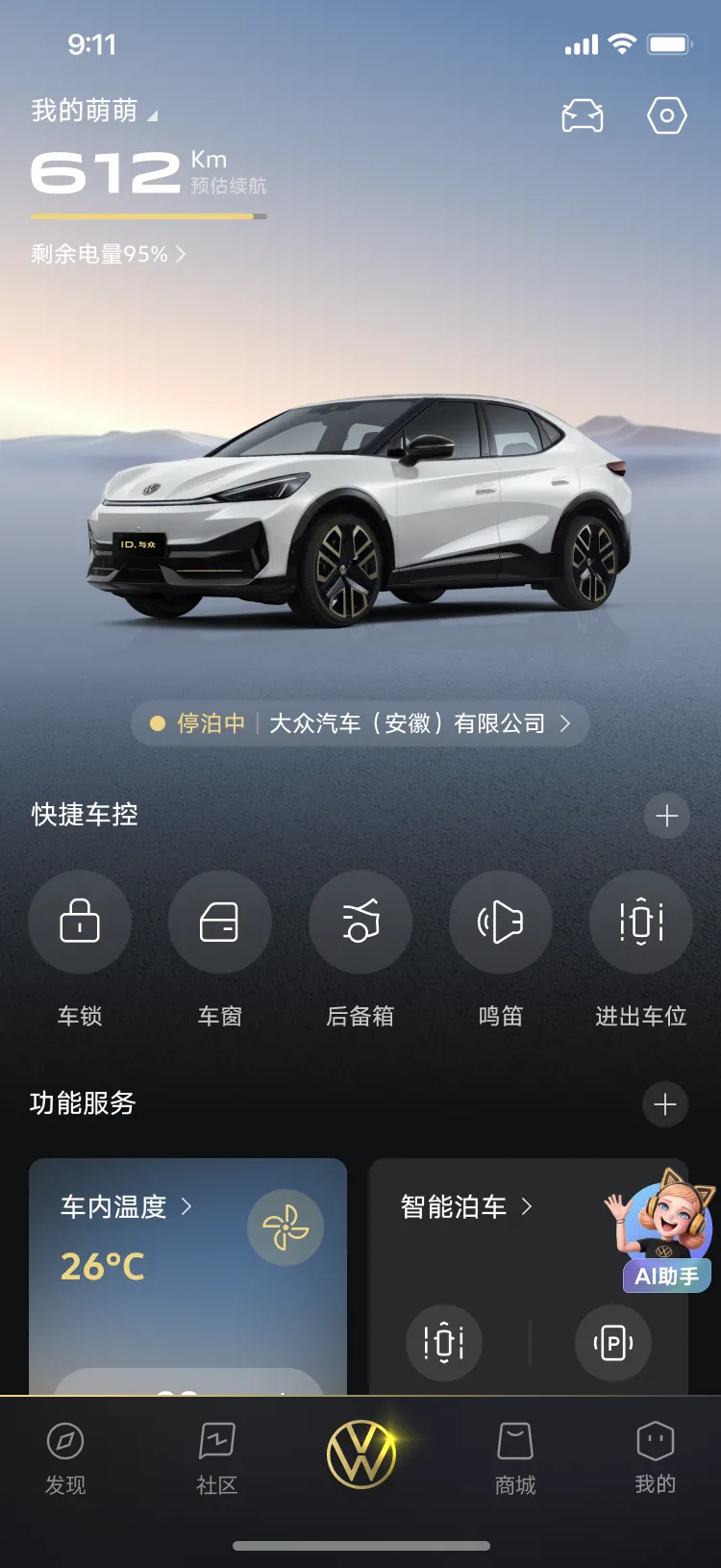Open the 后备箱 trunk control
The width and height of the screenshot is (721, 1568).
coord(360,922)
